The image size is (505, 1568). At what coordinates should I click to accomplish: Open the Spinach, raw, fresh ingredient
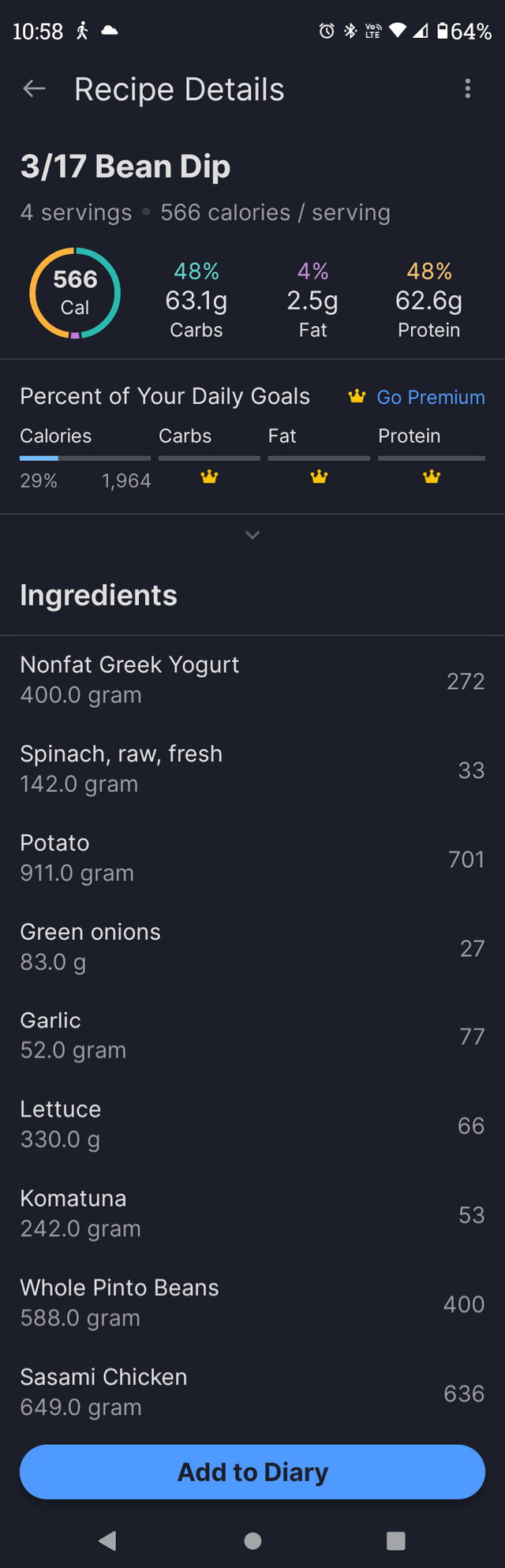pos(252,769)
